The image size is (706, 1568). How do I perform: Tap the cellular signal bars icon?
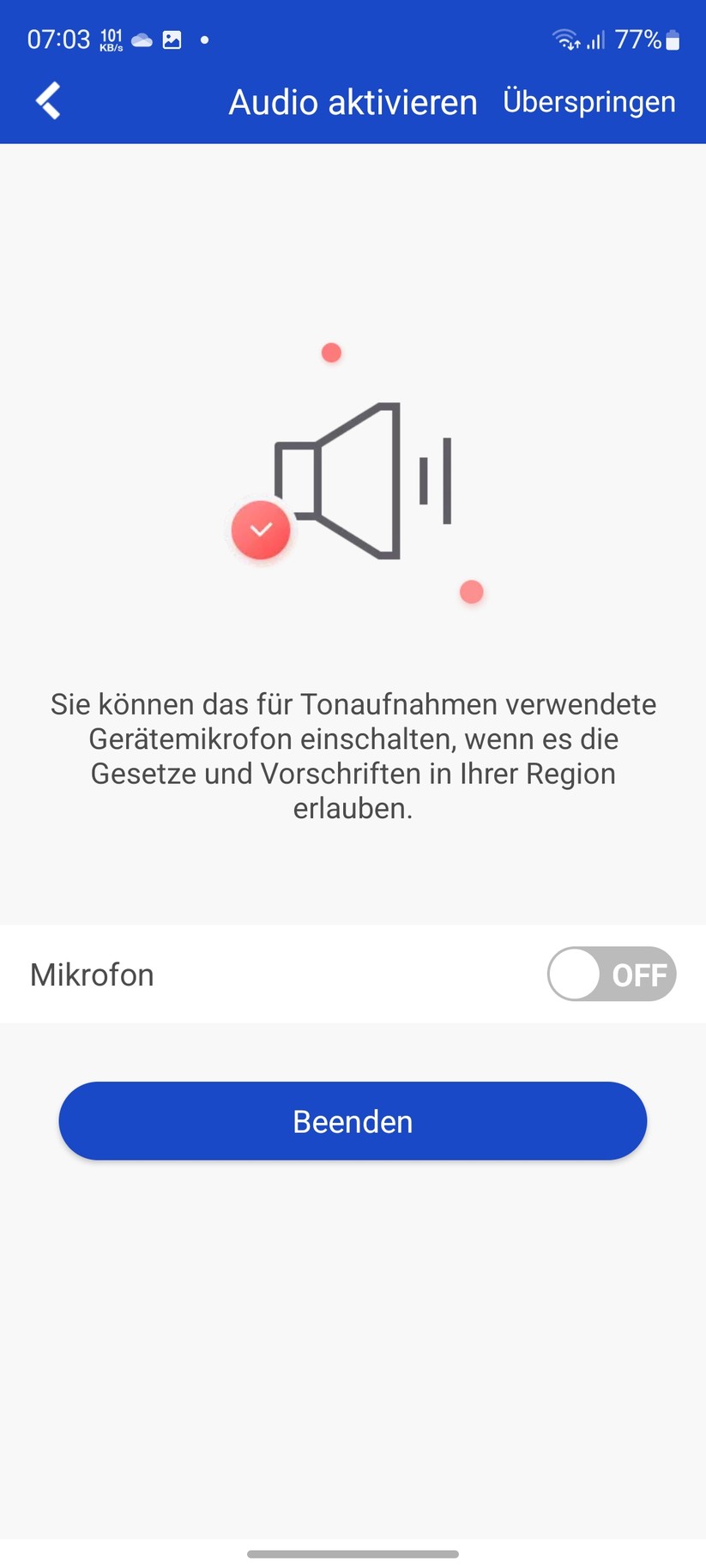594,39
